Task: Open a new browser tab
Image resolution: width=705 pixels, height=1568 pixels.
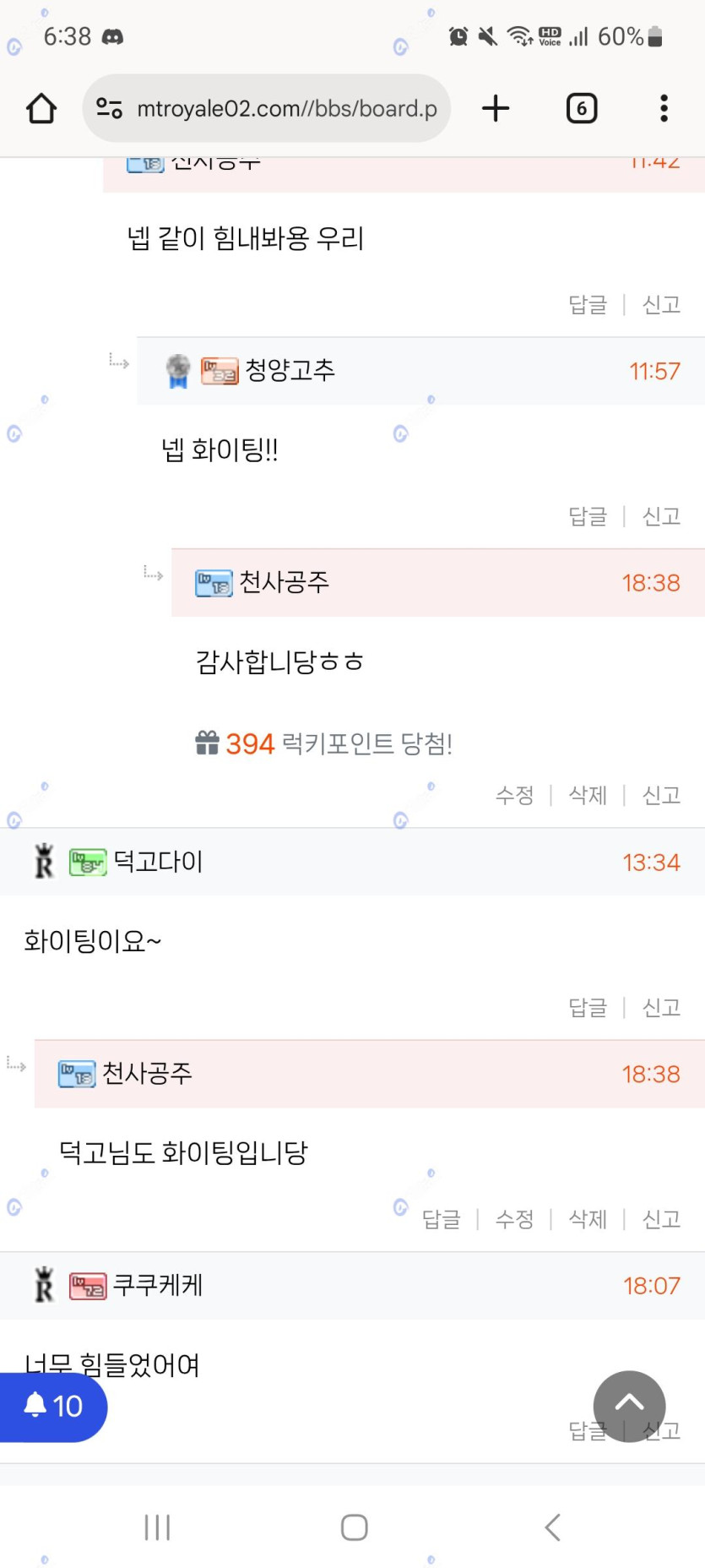Action: (496, 108)
